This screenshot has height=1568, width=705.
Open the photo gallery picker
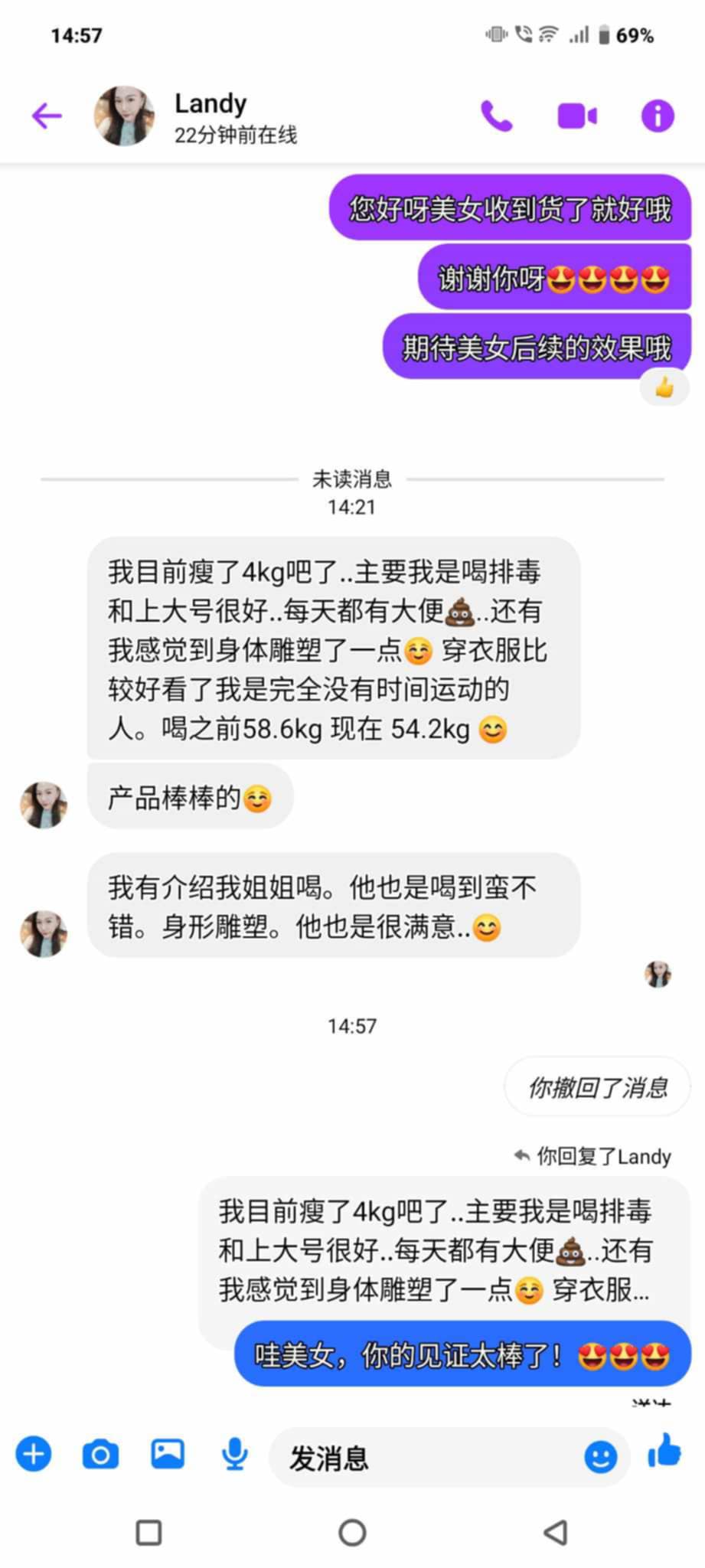pyautogui.click(x=168, y=1453)
